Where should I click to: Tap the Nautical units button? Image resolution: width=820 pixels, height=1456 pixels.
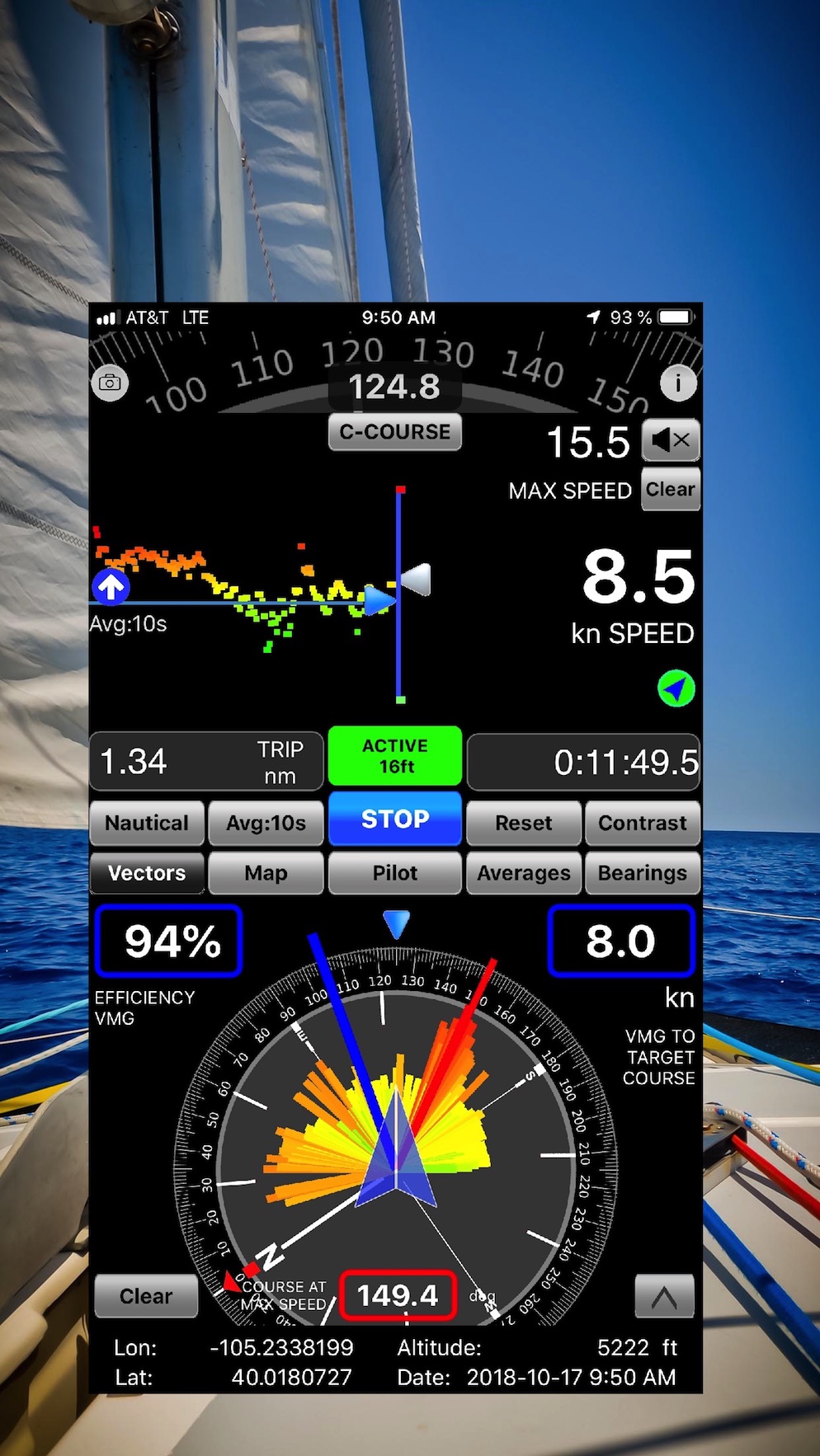point(147,824)
